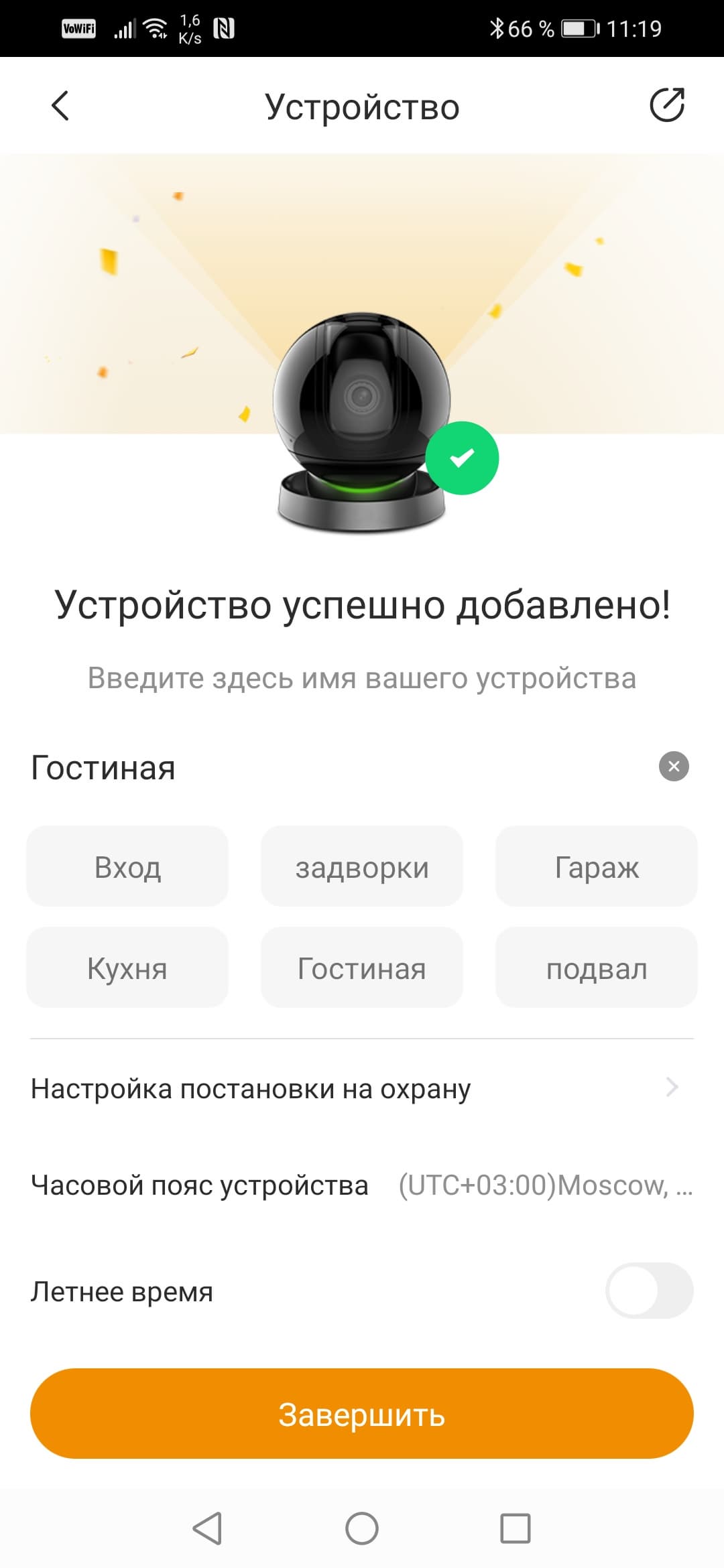
Task: Pick the подвал name chip
Action: click(597, 968)
